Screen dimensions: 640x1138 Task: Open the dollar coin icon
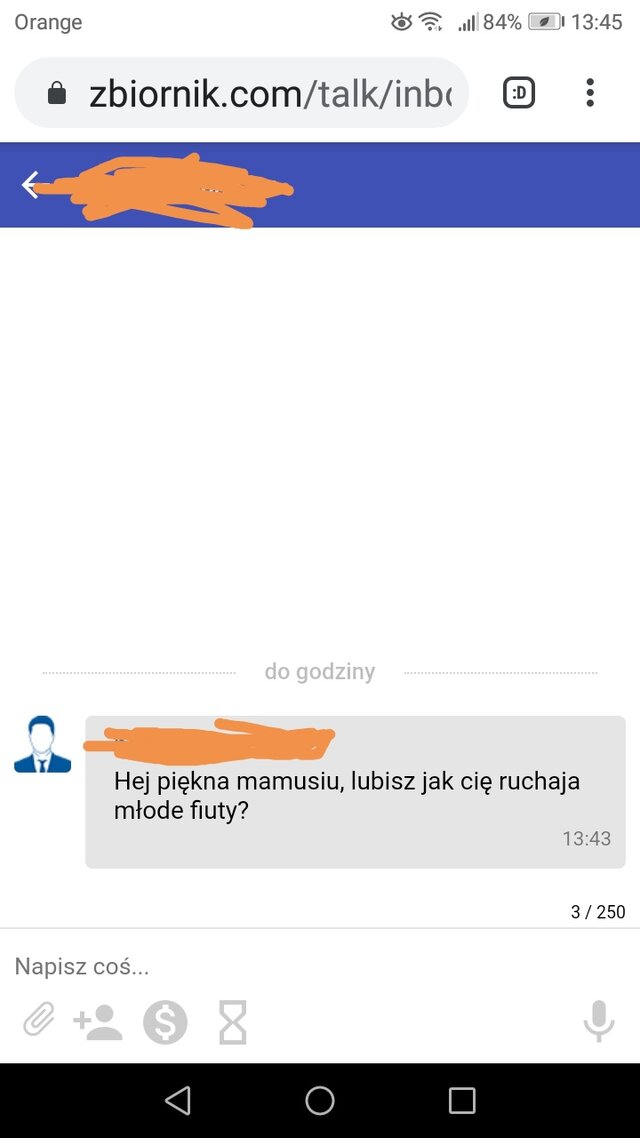(165, 1022)
